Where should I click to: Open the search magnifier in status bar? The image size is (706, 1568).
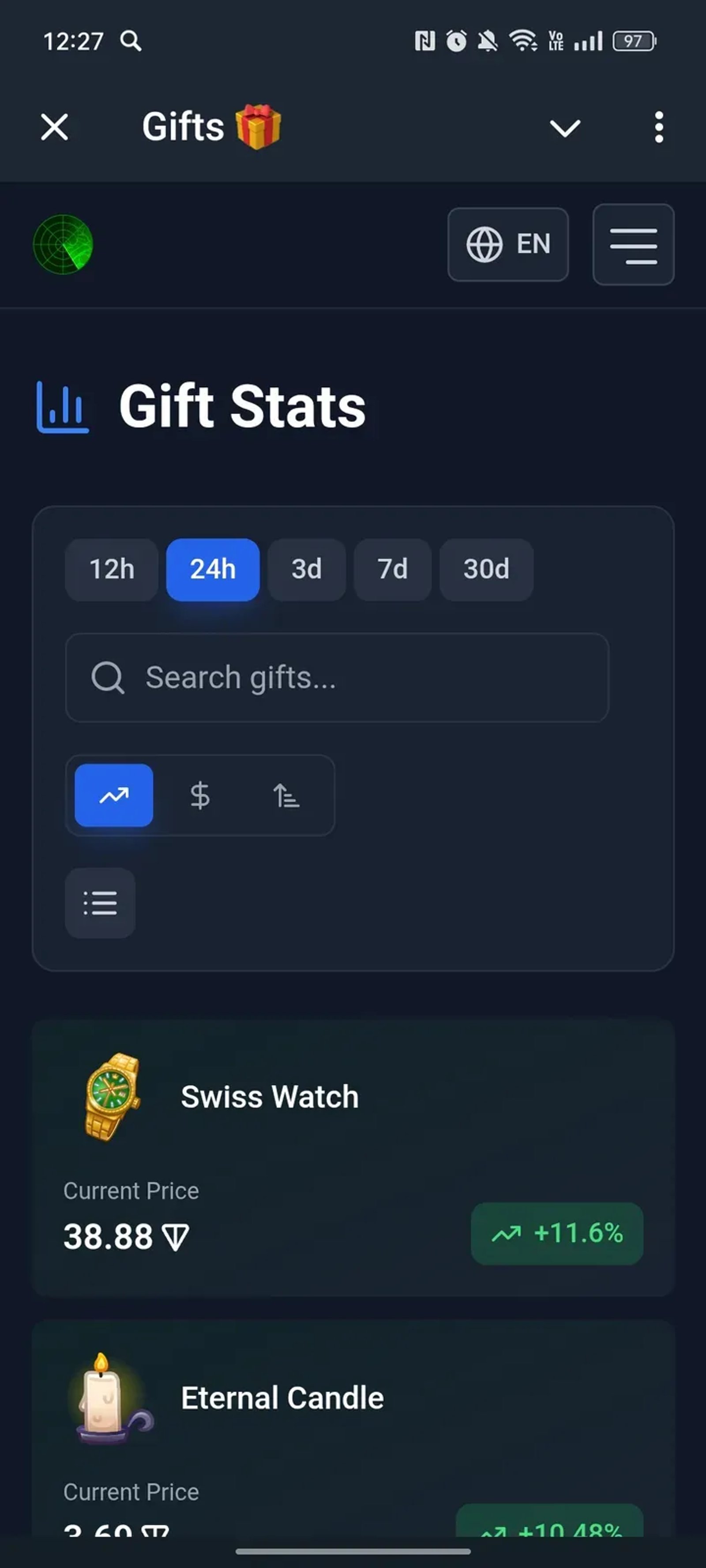click(130, 41)
